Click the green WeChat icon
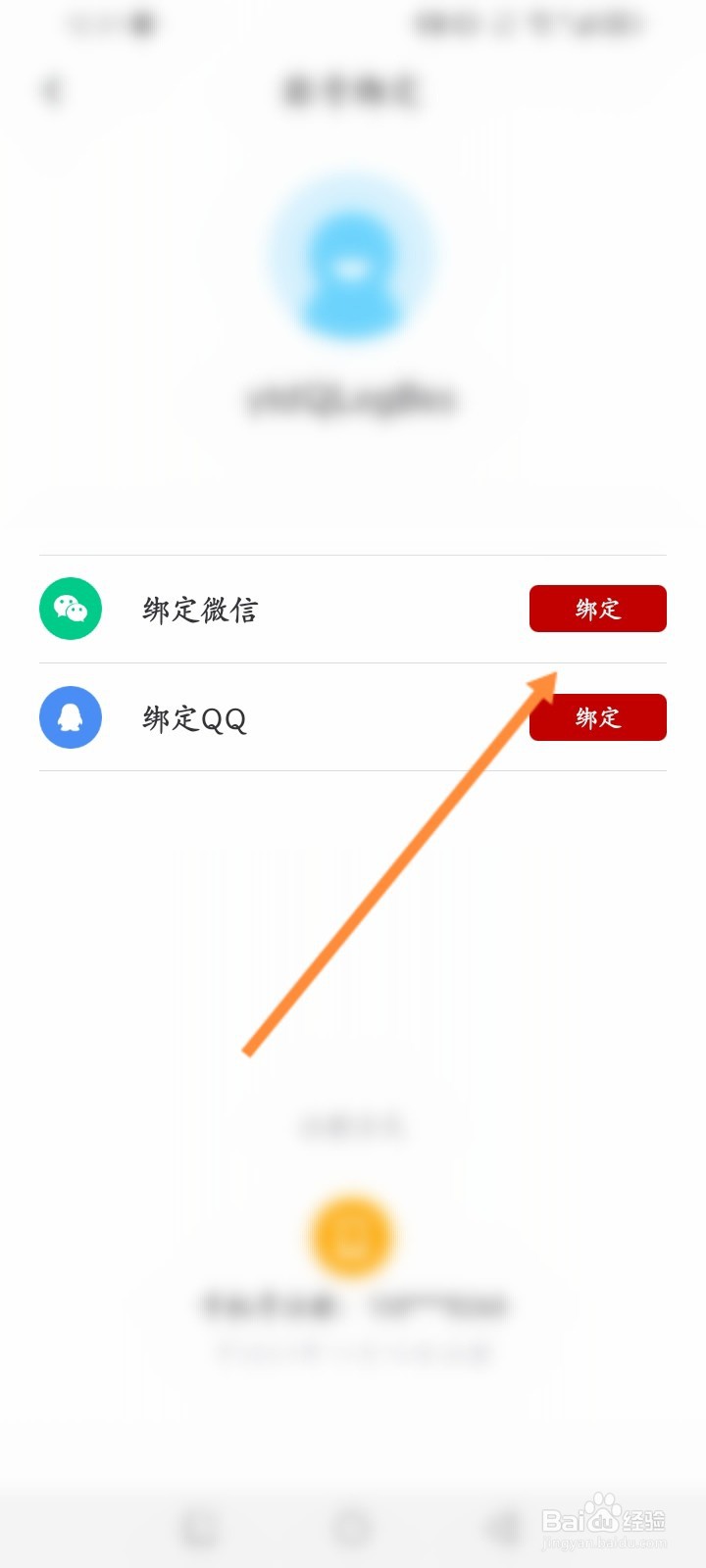The image size is (706, 1568). [x=70, y=609]
